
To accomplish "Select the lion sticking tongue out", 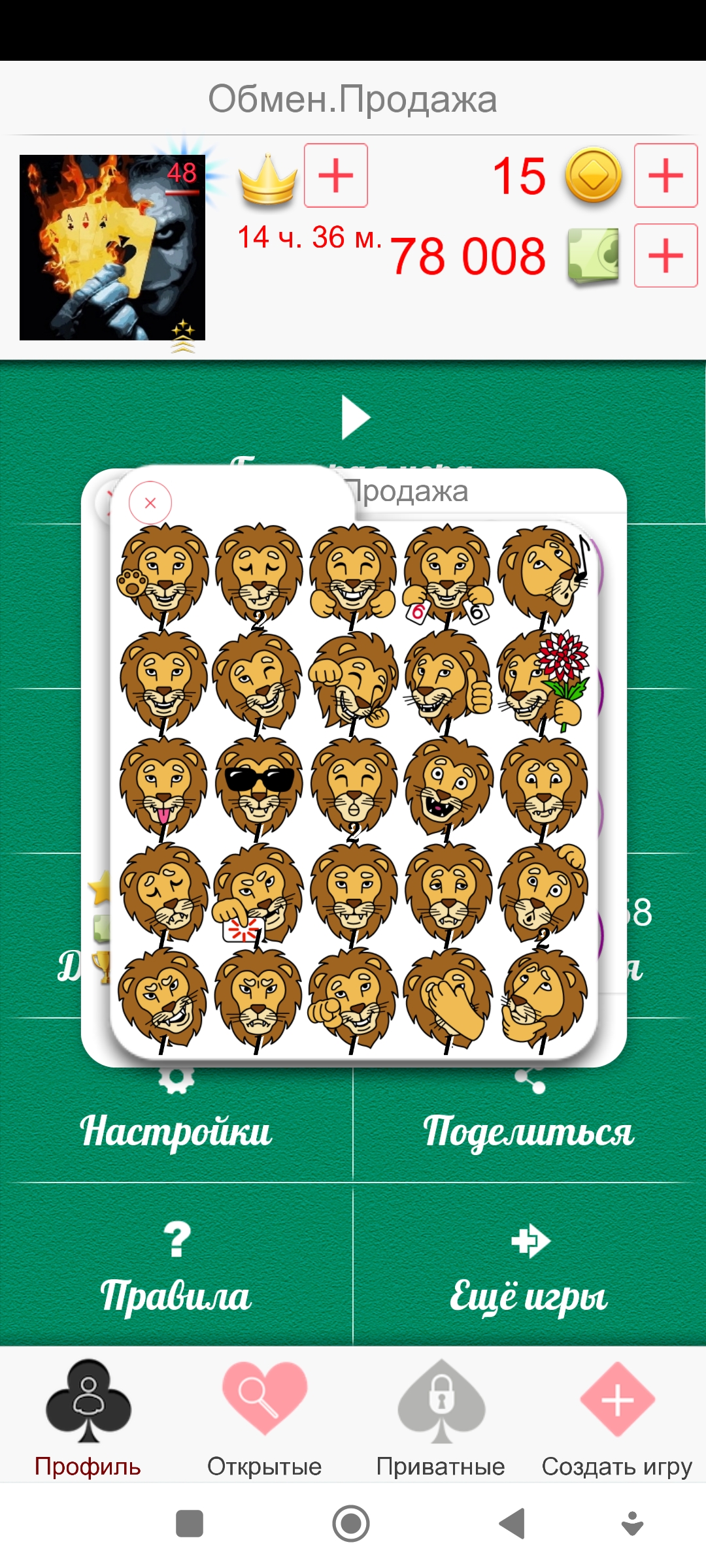I will pyautogui.click(x=163, y=789).
